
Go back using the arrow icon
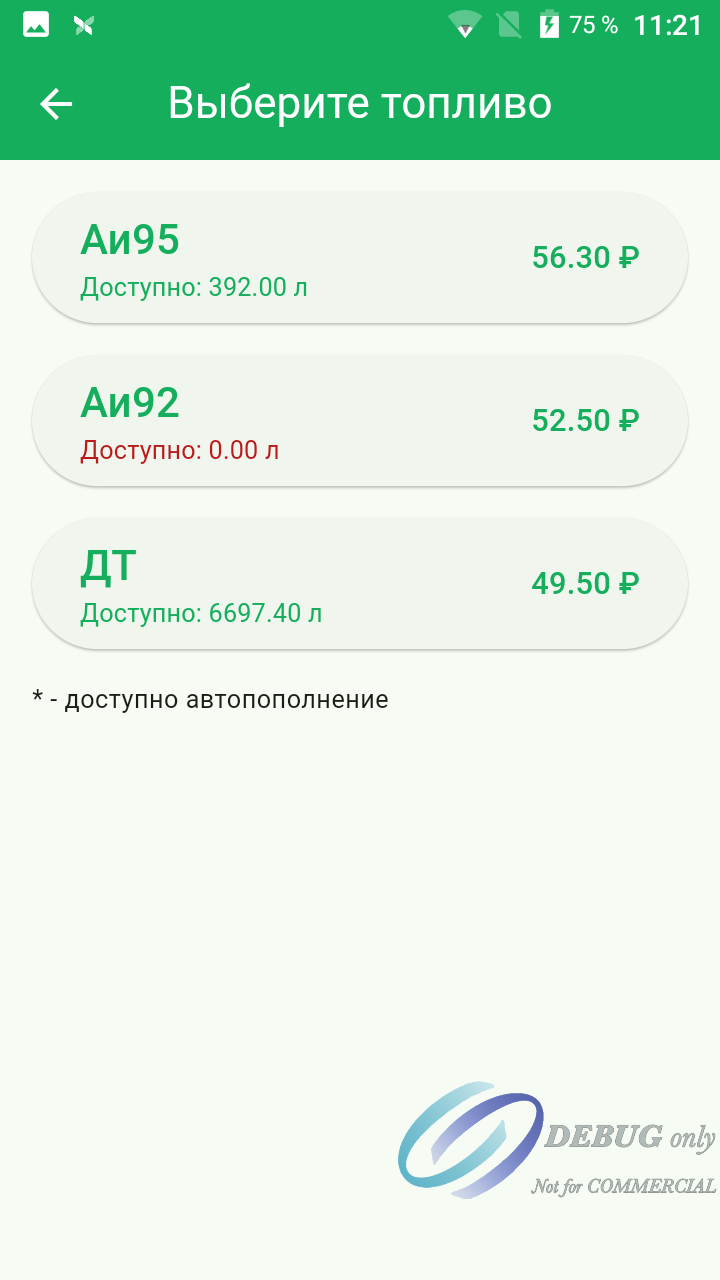56,104
